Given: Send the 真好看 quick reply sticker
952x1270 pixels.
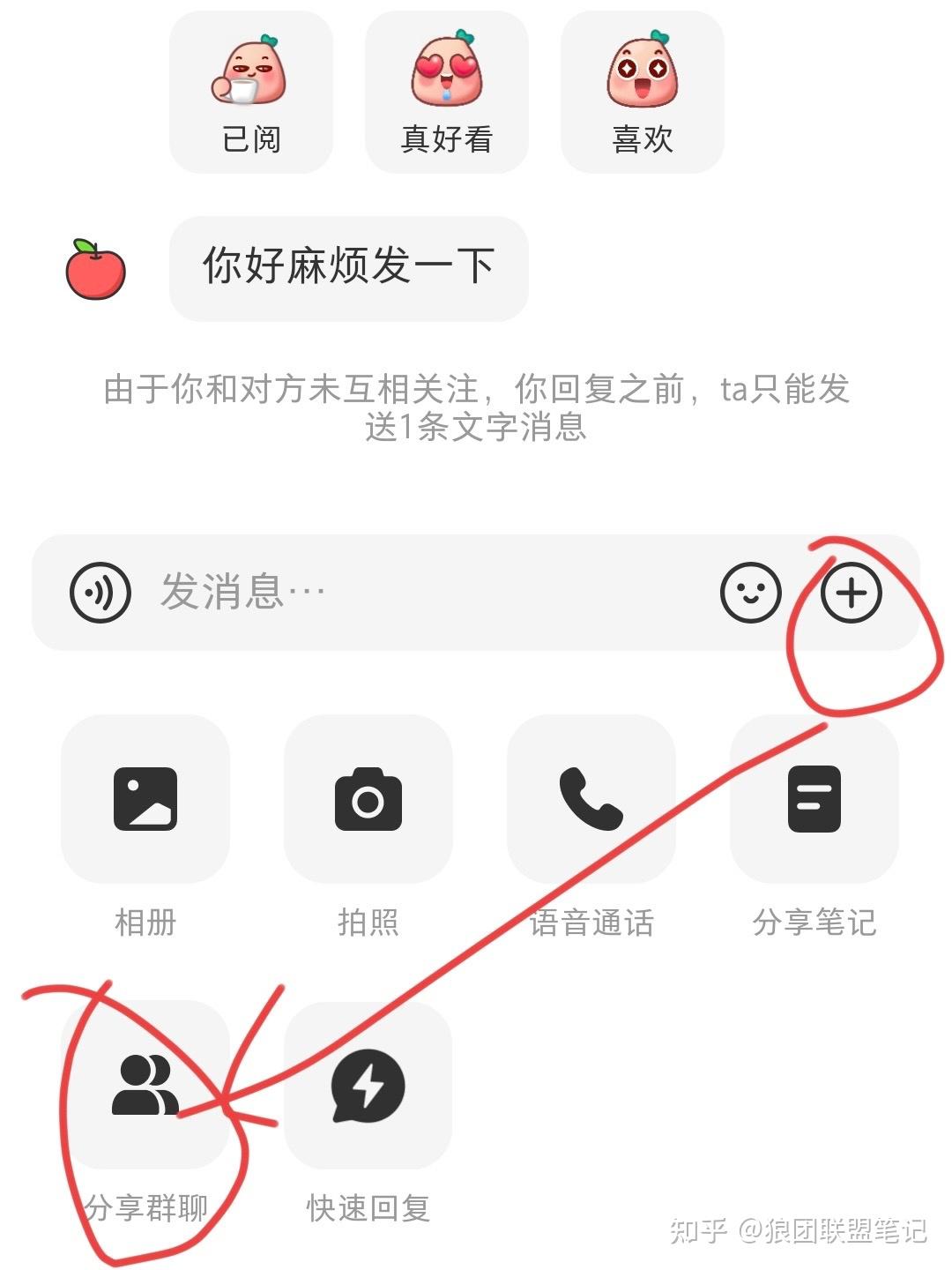Looking at the screenshot, I should [x=447, y=93].
